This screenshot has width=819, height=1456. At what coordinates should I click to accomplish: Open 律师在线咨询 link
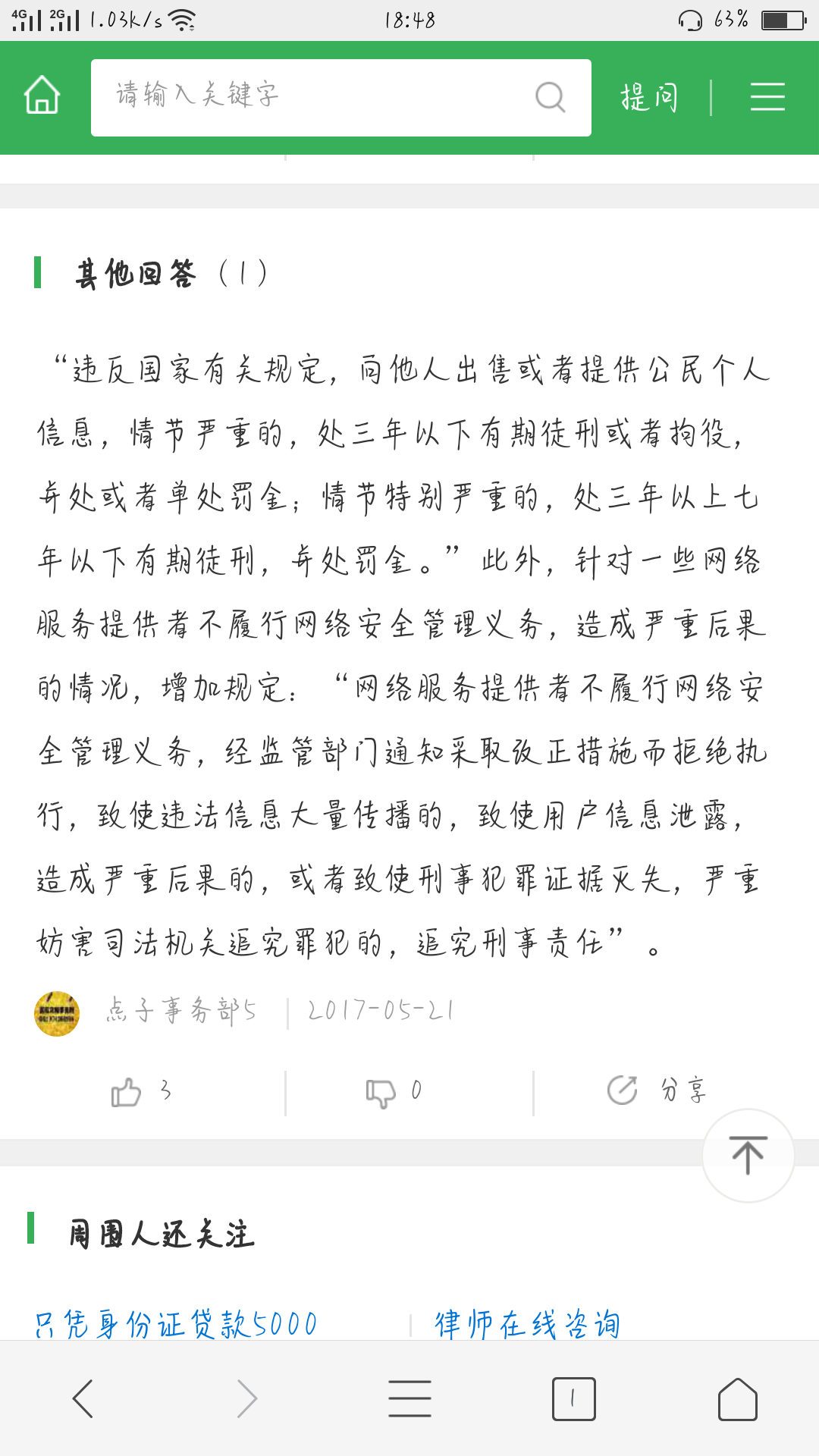528,1324
